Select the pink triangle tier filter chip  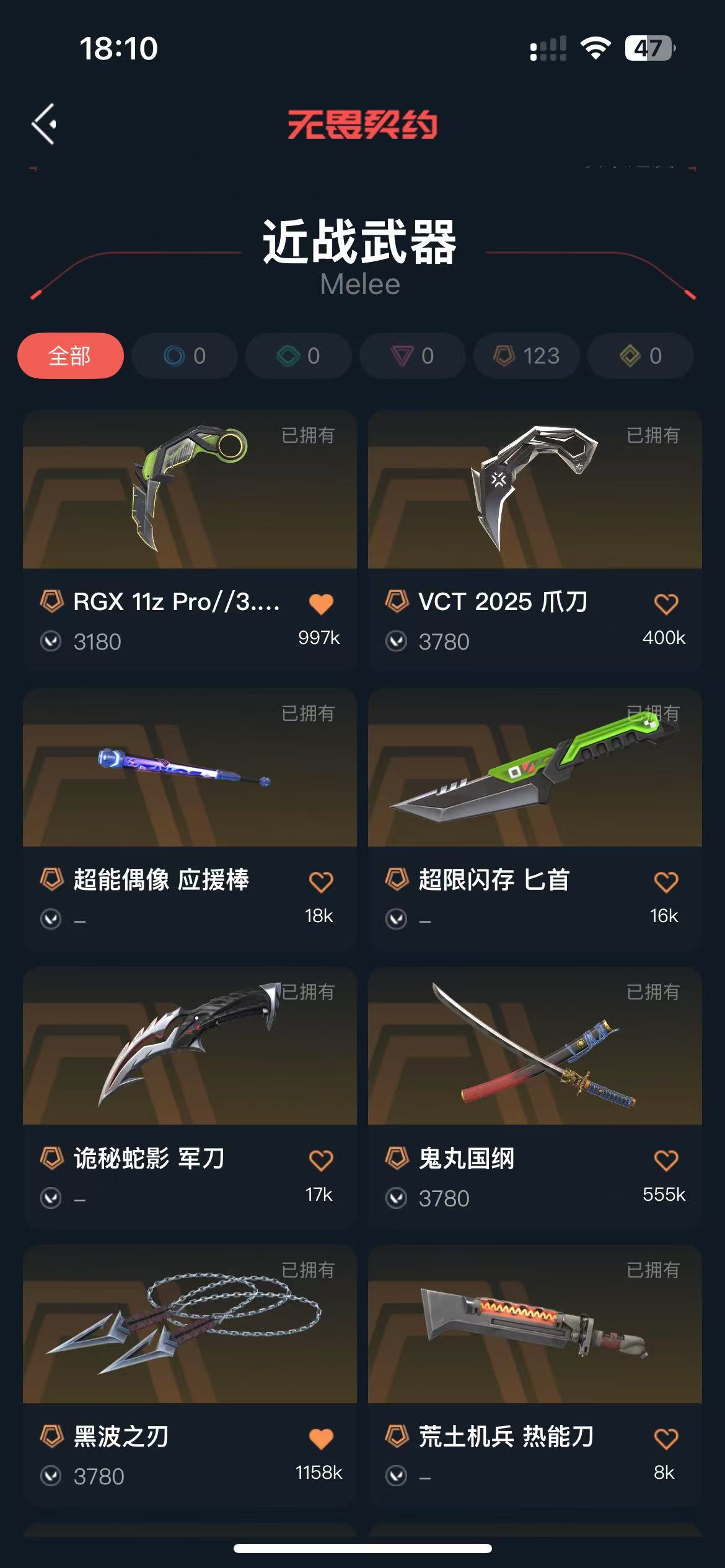[x=413, y=355]
